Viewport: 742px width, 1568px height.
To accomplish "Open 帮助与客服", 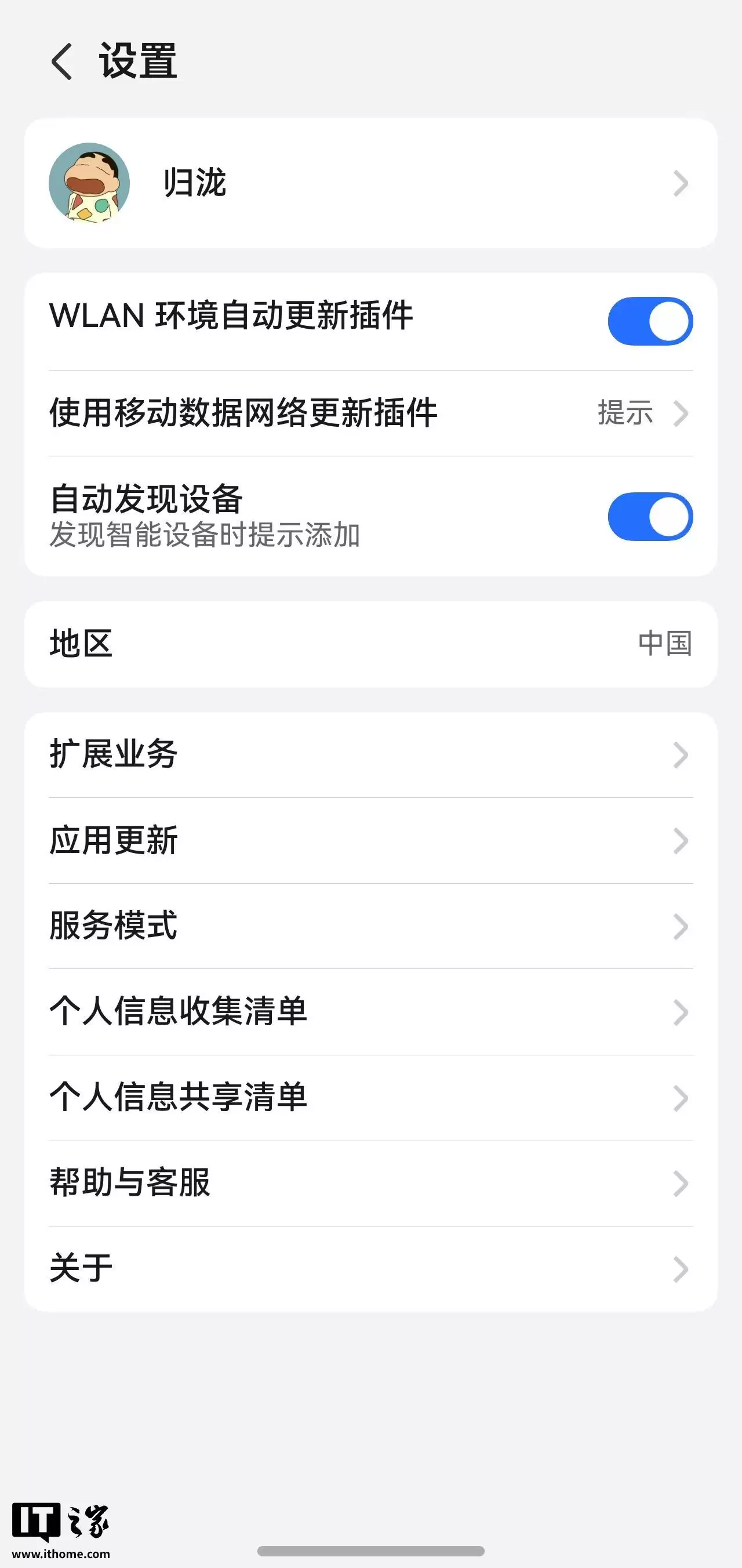I will point(370,1184).
